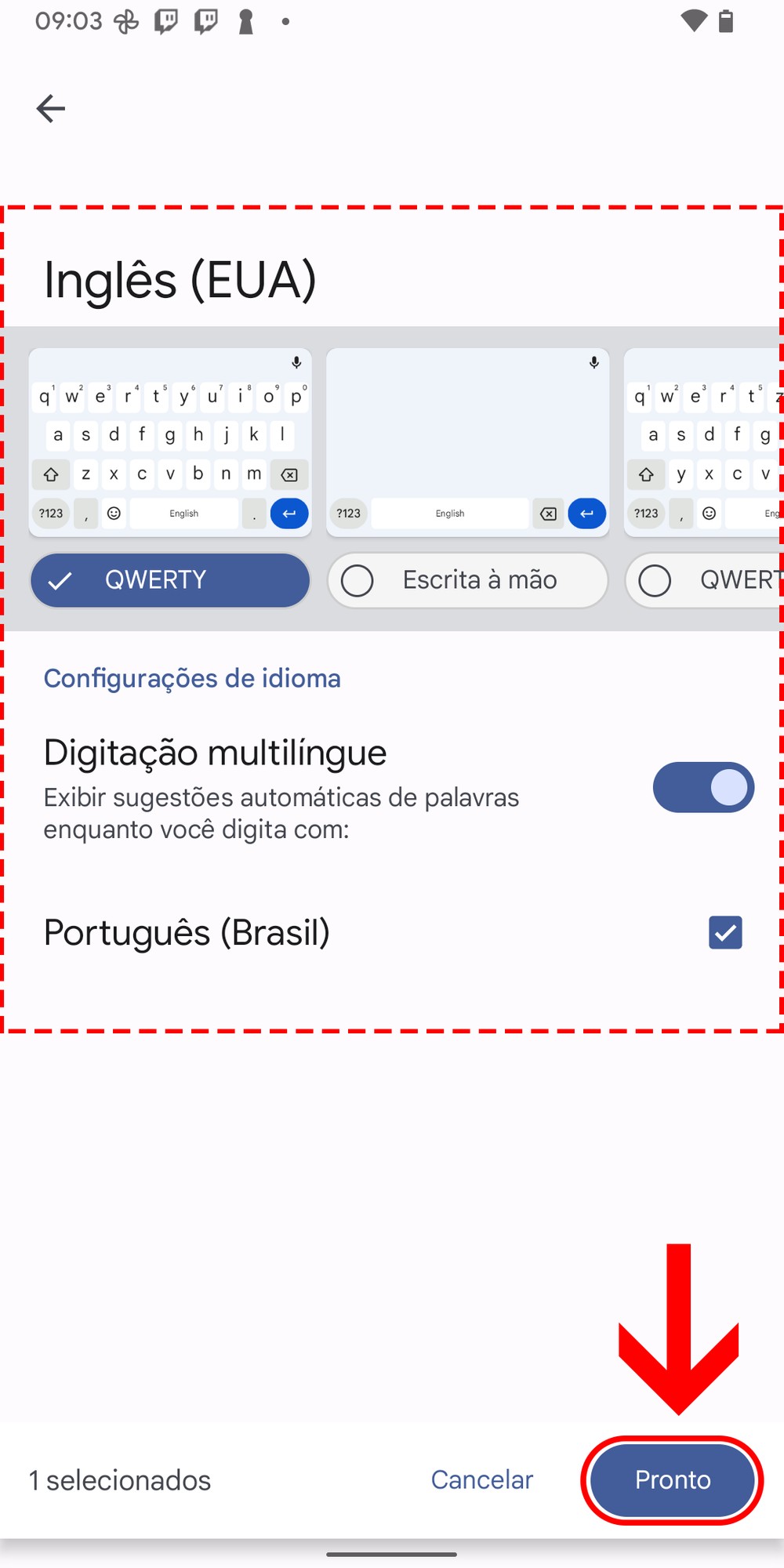Uncheck Português (Brasil)

click(725, 932)
